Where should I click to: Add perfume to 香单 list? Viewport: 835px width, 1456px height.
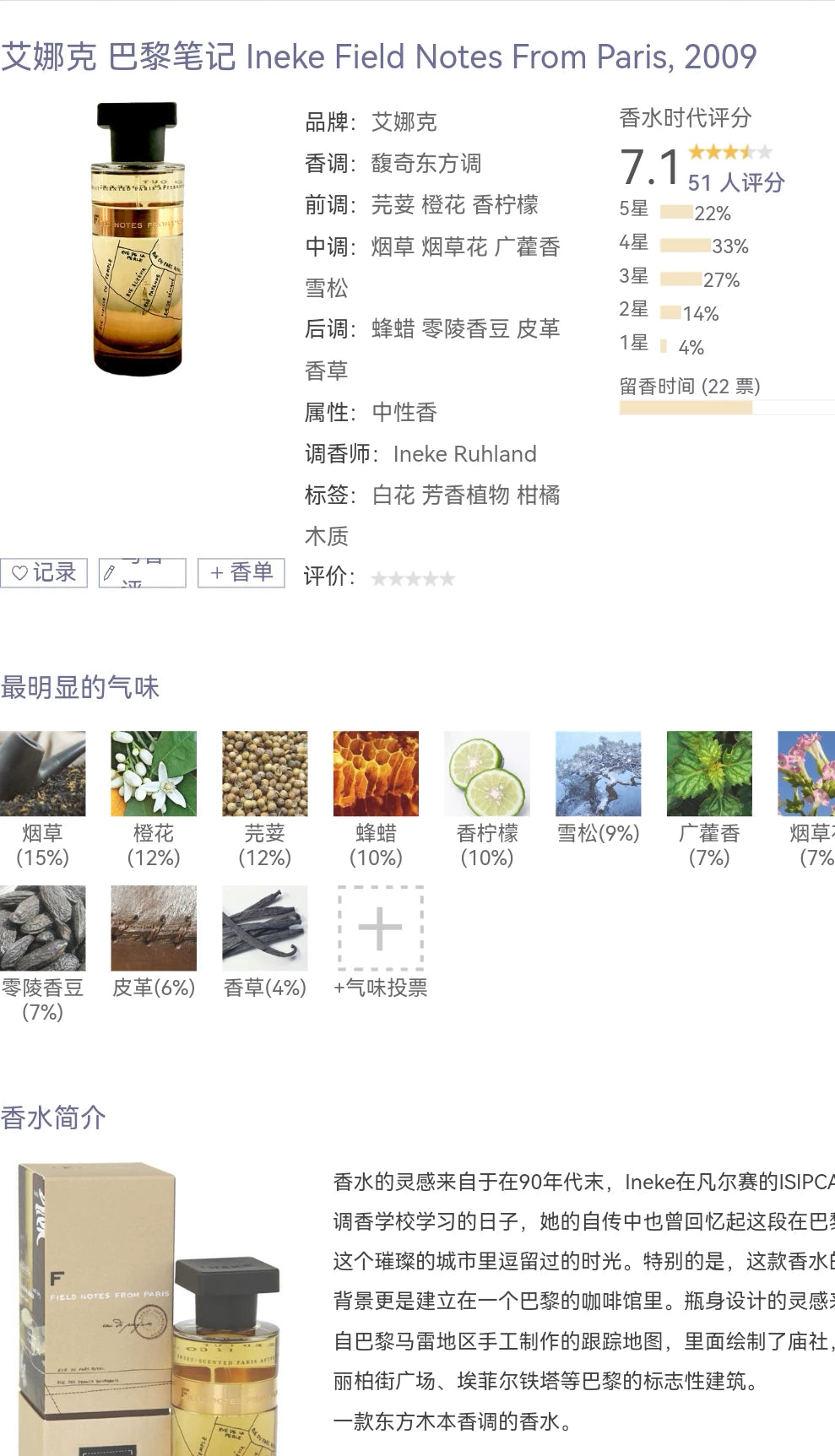(x=241, y=572)
